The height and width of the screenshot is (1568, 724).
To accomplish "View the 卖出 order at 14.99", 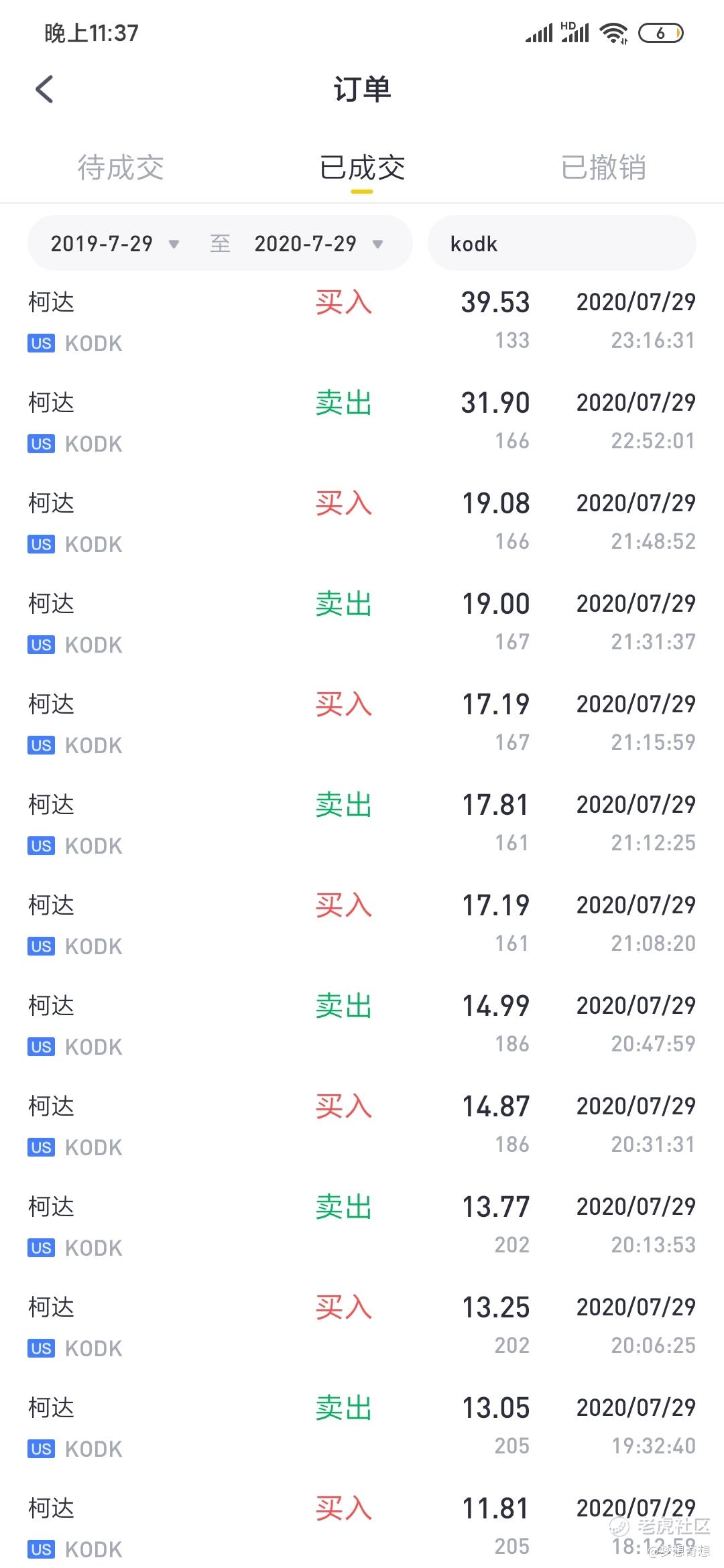I will [x=362, y=1025].
